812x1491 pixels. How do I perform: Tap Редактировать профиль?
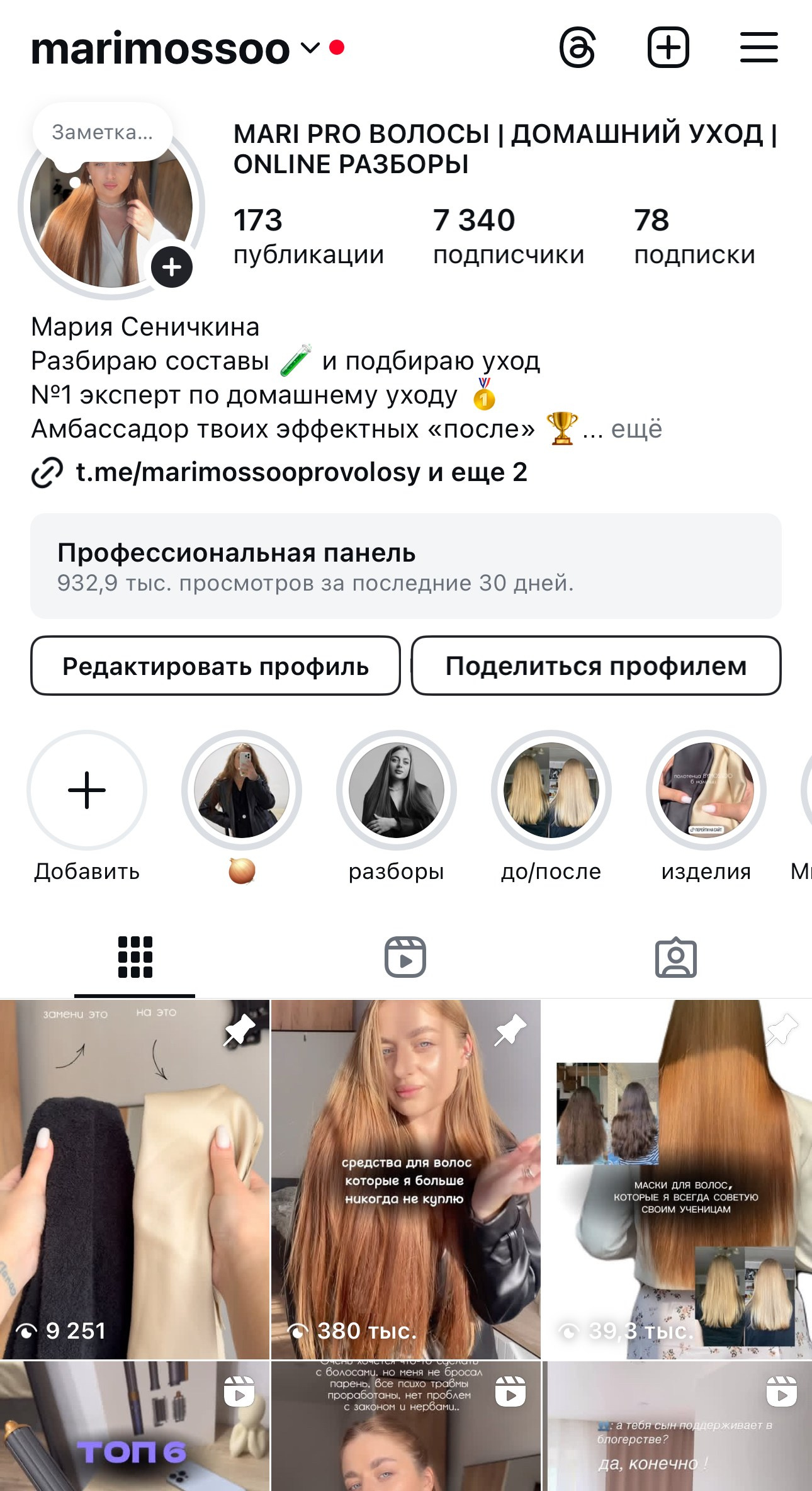215,666
